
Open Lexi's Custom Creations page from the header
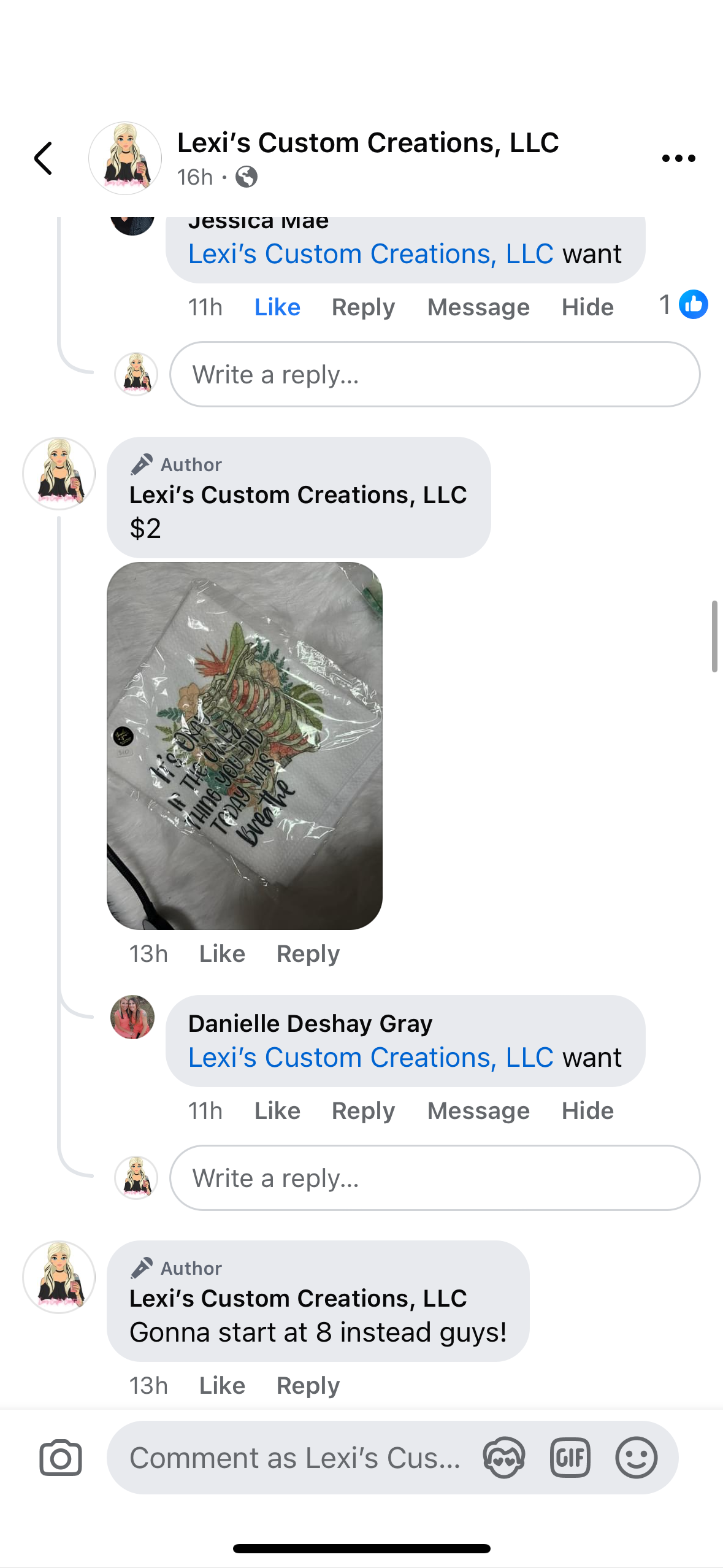[x=367, y=143]
